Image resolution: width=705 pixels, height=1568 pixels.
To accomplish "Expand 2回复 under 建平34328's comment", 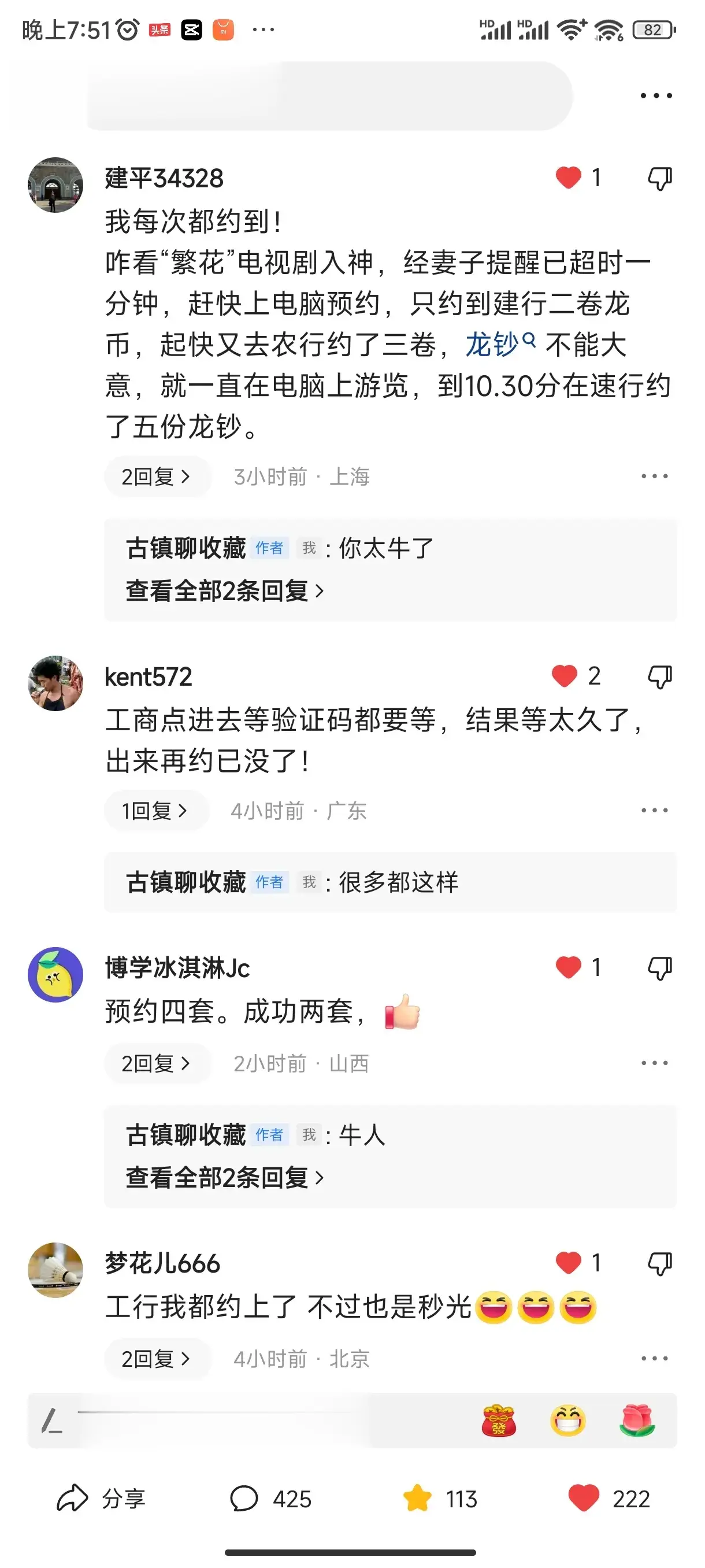I will coord(157,476).
